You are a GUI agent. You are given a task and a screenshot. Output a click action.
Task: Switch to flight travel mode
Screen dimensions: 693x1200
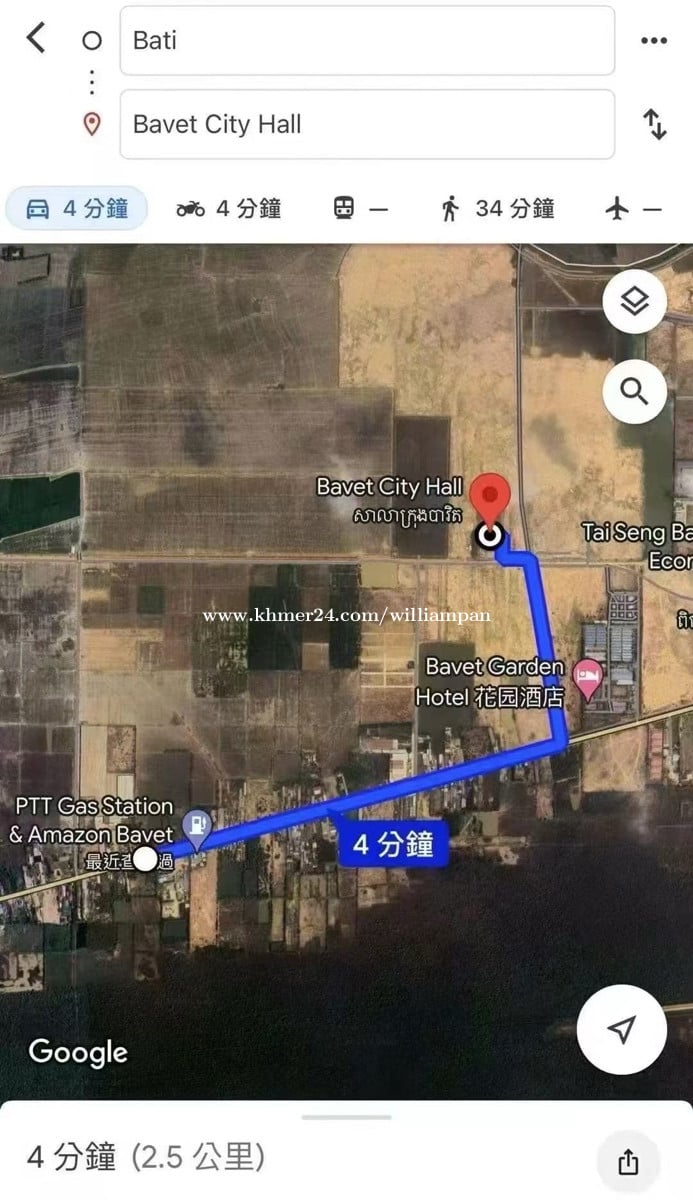click(x=634, y=209)
